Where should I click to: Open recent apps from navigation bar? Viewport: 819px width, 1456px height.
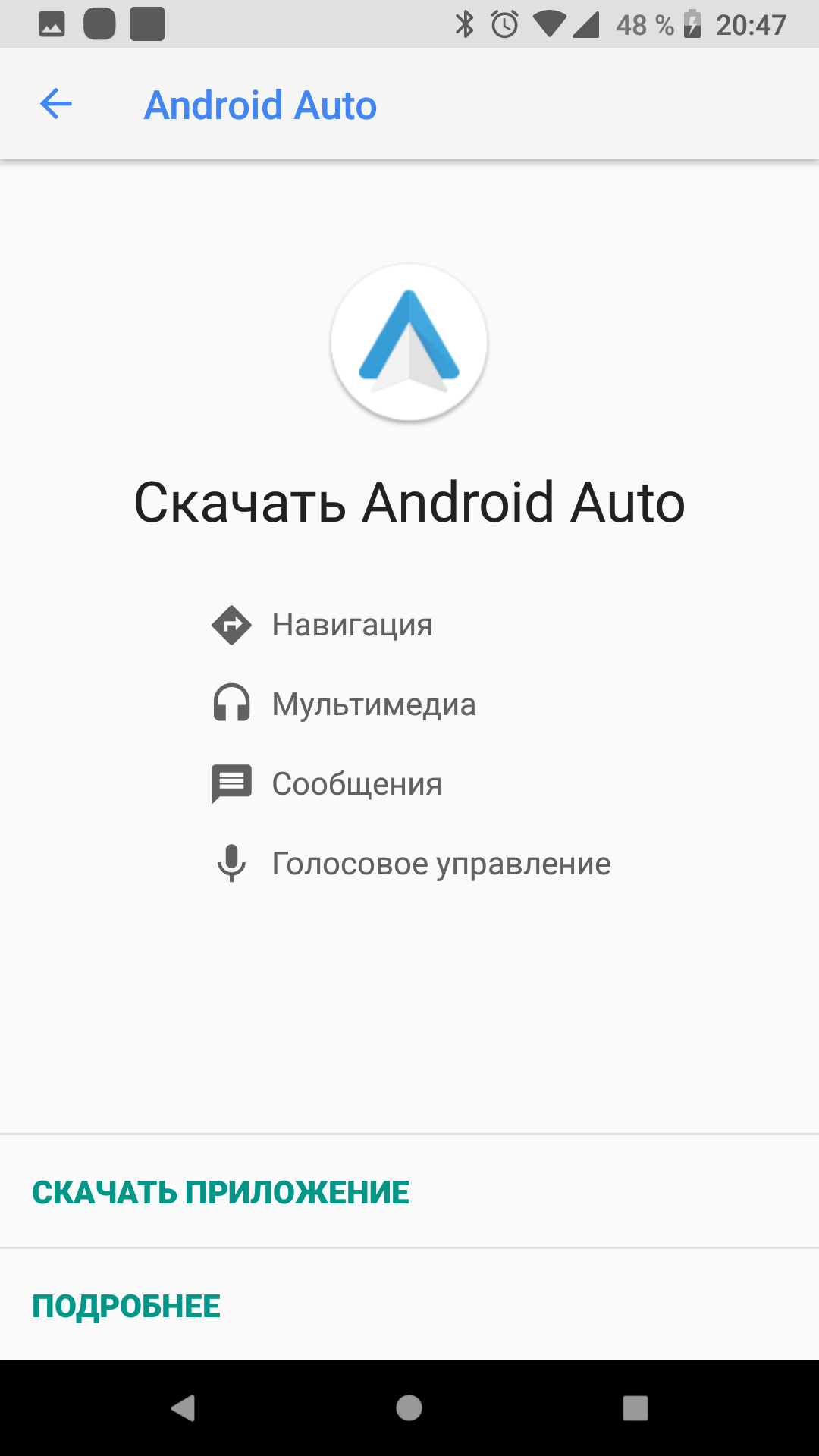pyautogui.click(x=635, y=1407)
